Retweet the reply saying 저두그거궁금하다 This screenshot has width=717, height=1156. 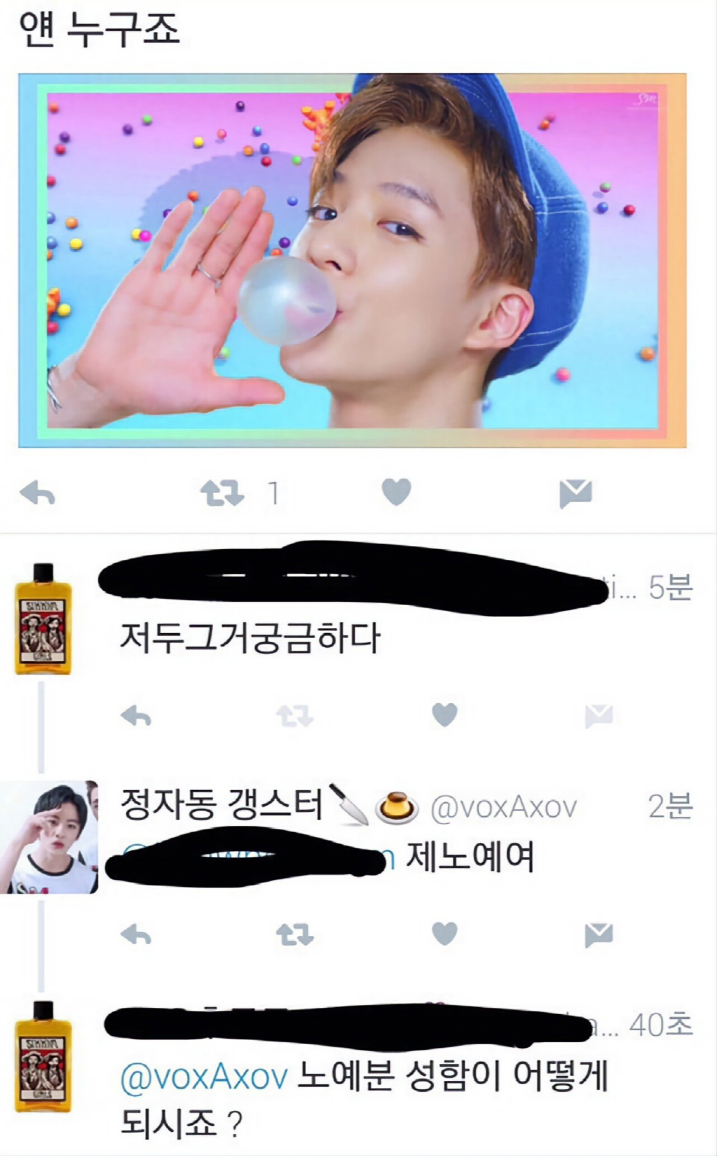click(295, 715)
